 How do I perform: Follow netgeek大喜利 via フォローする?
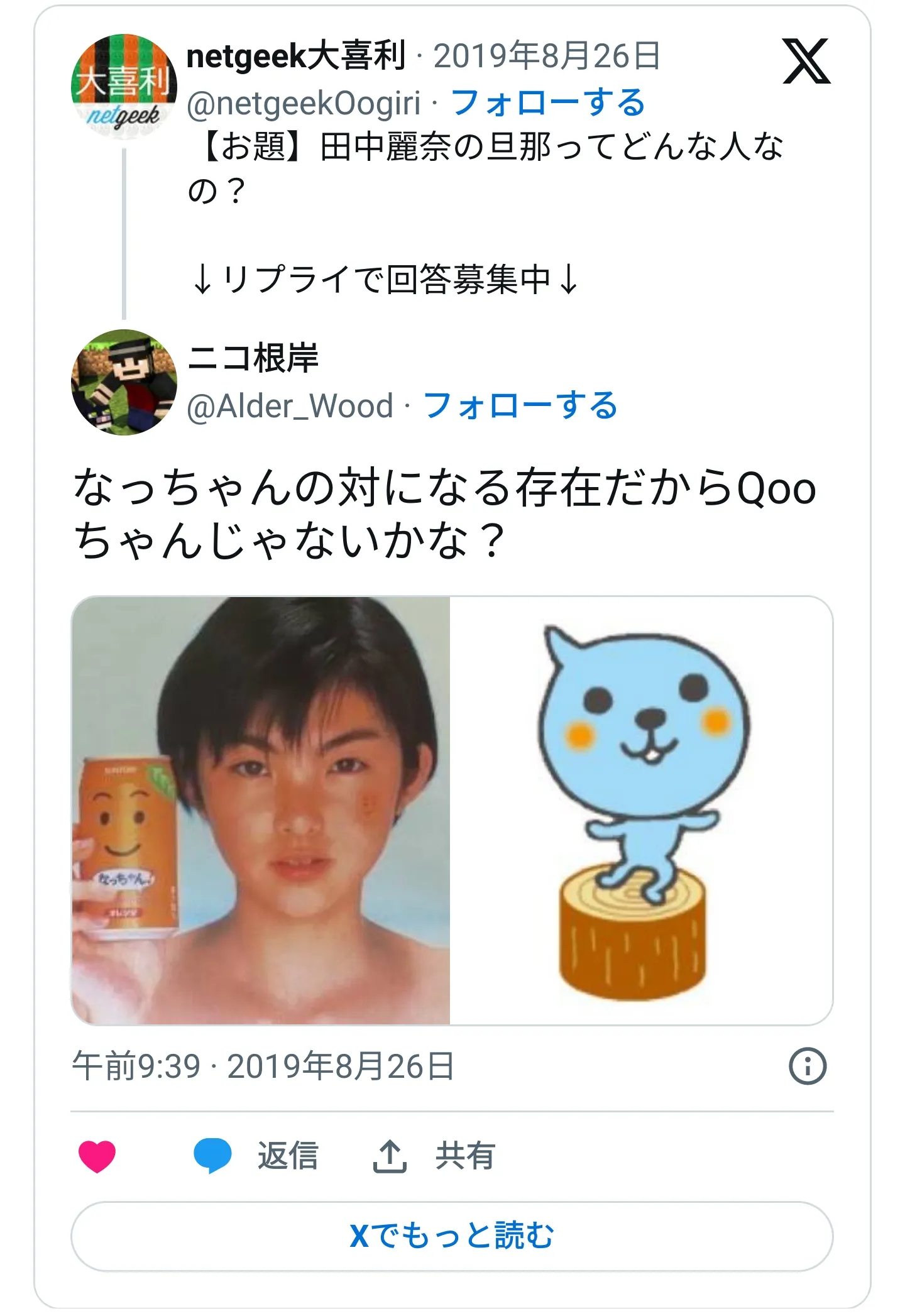coord(548,103)
